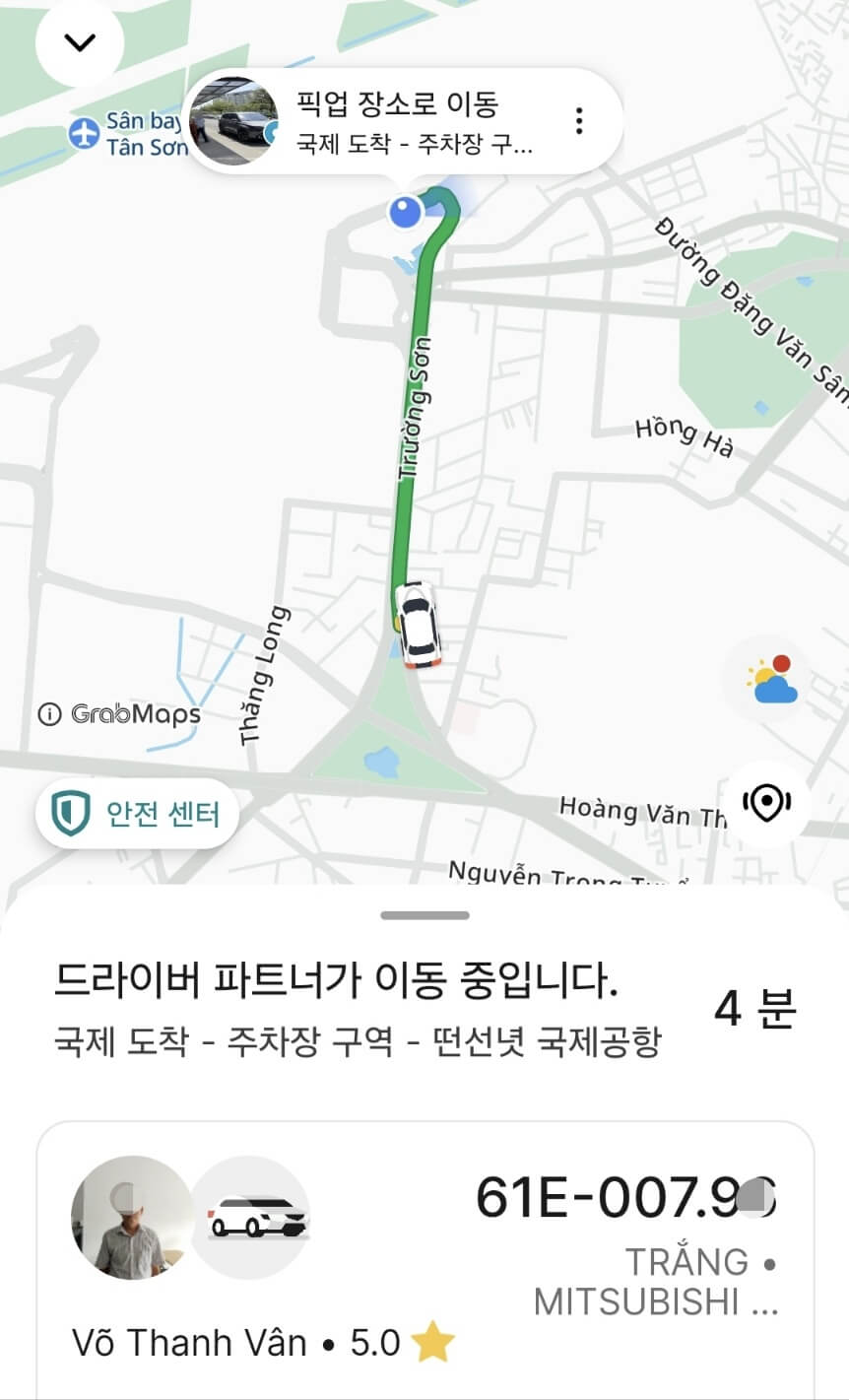849x1400 pixels.
Task: Tap the recenter location icon
Action: click(x=767, y=802)
